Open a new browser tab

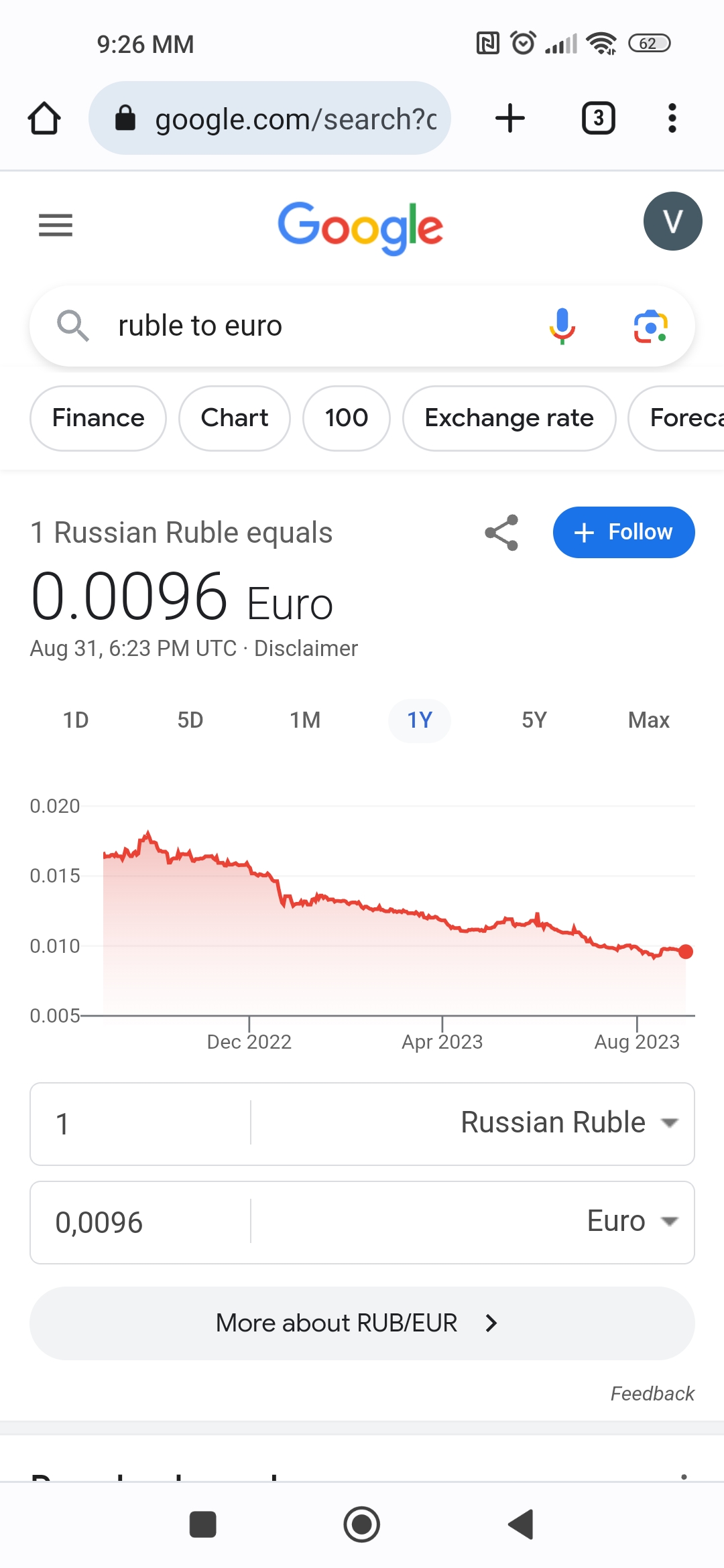point(509,119)
